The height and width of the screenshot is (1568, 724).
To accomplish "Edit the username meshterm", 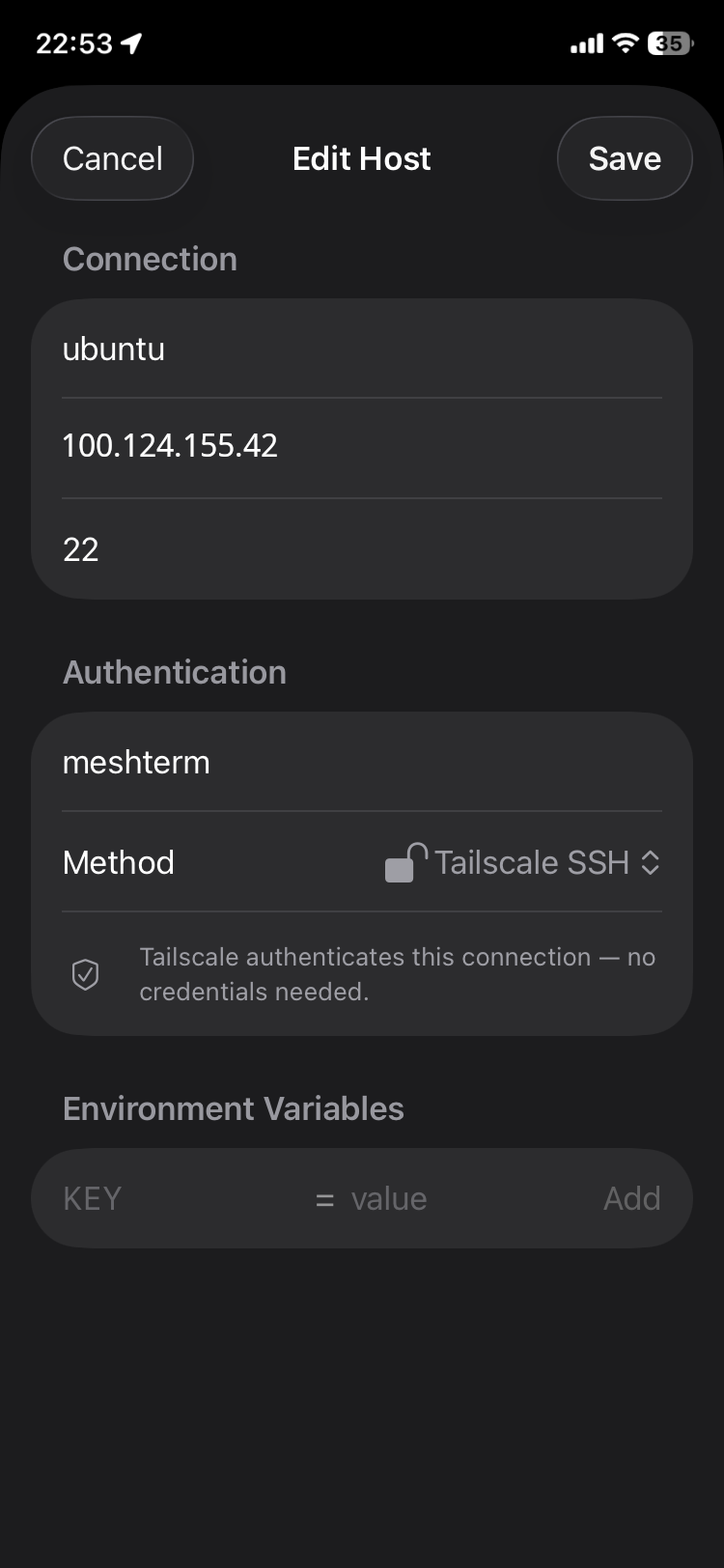I will coord(362,762).
